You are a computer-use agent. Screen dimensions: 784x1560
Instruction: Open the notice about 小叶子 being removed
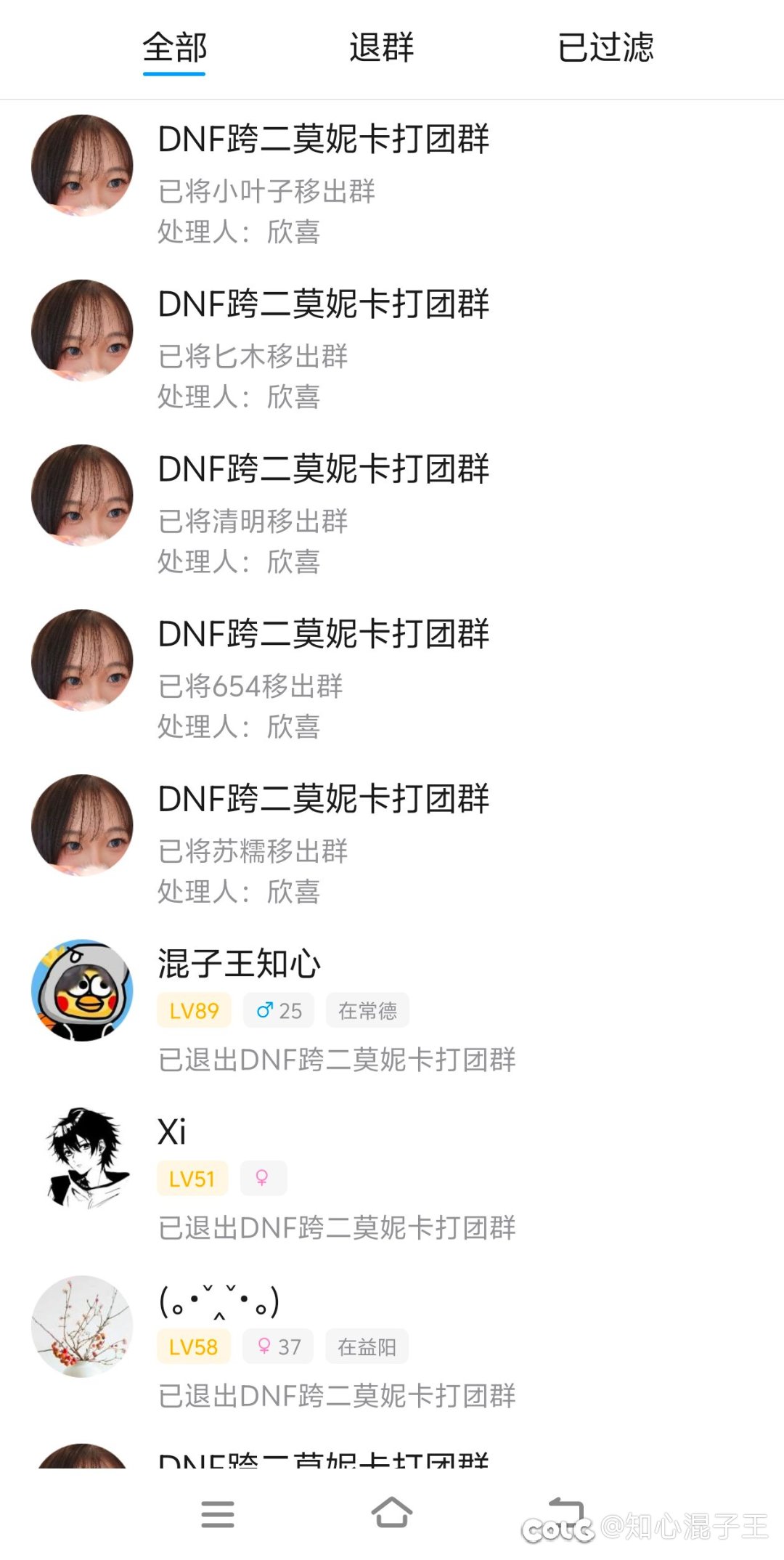[392, 183]
